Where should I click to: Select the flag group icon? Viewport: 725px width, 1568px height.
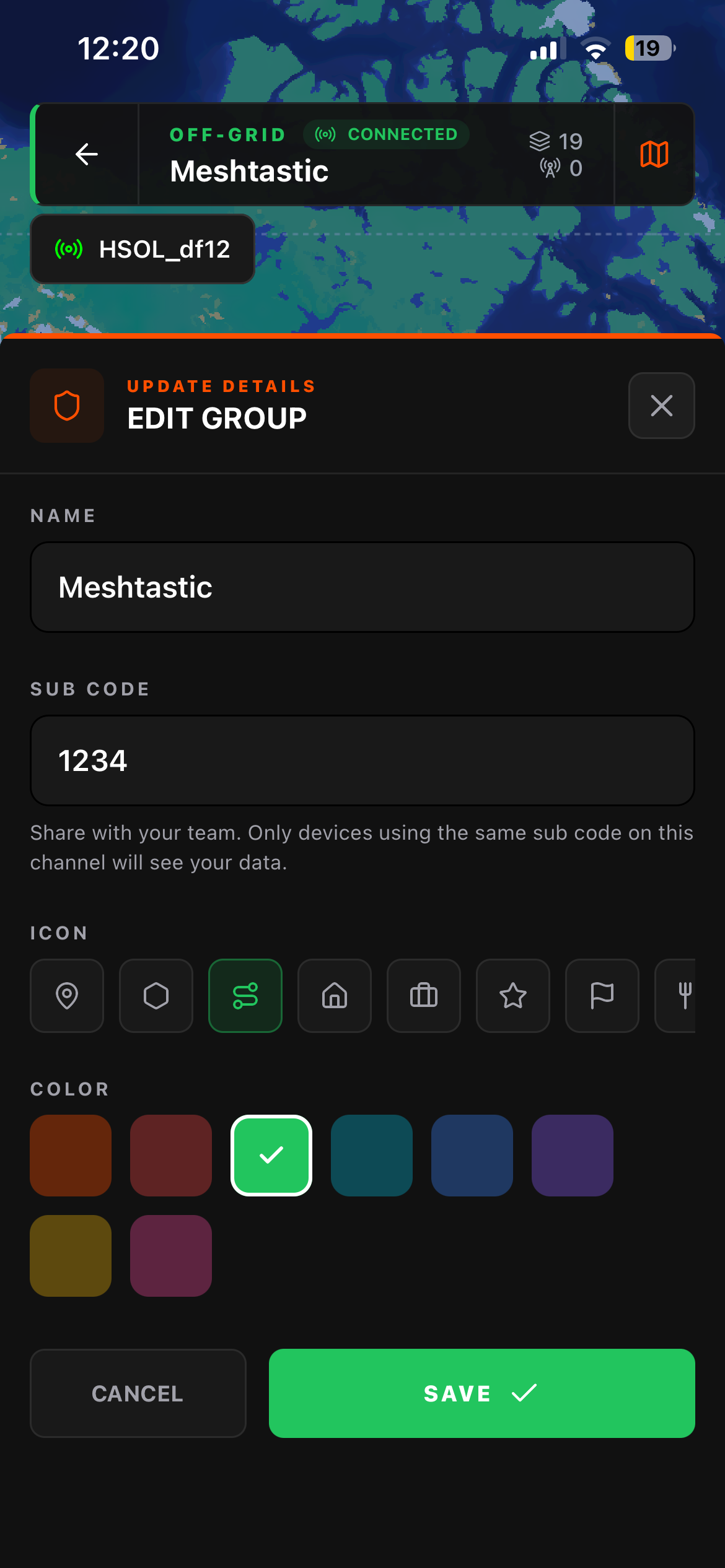[x=602, y=996]
